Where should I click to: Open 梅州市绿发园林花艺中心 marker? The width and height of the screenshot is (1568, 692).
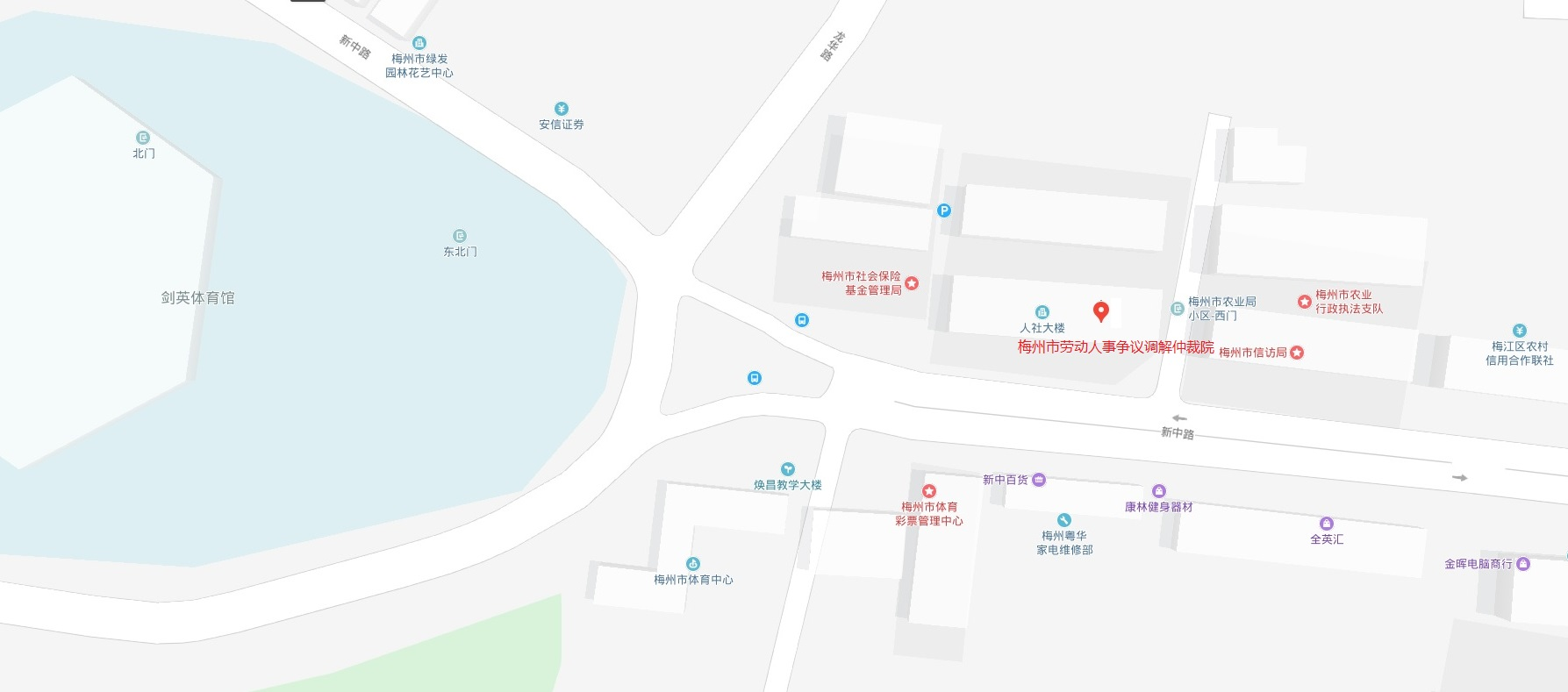pos(419,43)
